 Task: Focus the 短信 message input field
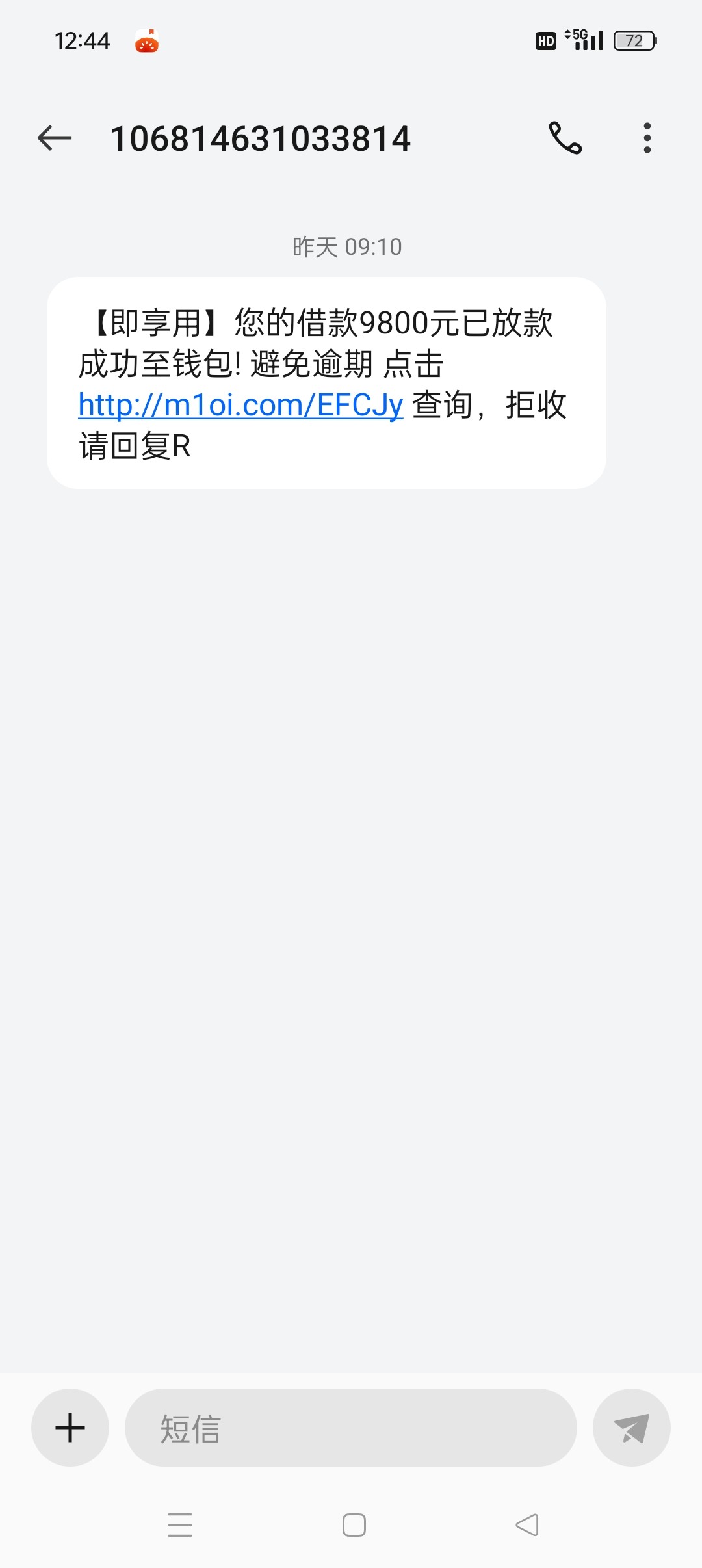(351, 1428)
